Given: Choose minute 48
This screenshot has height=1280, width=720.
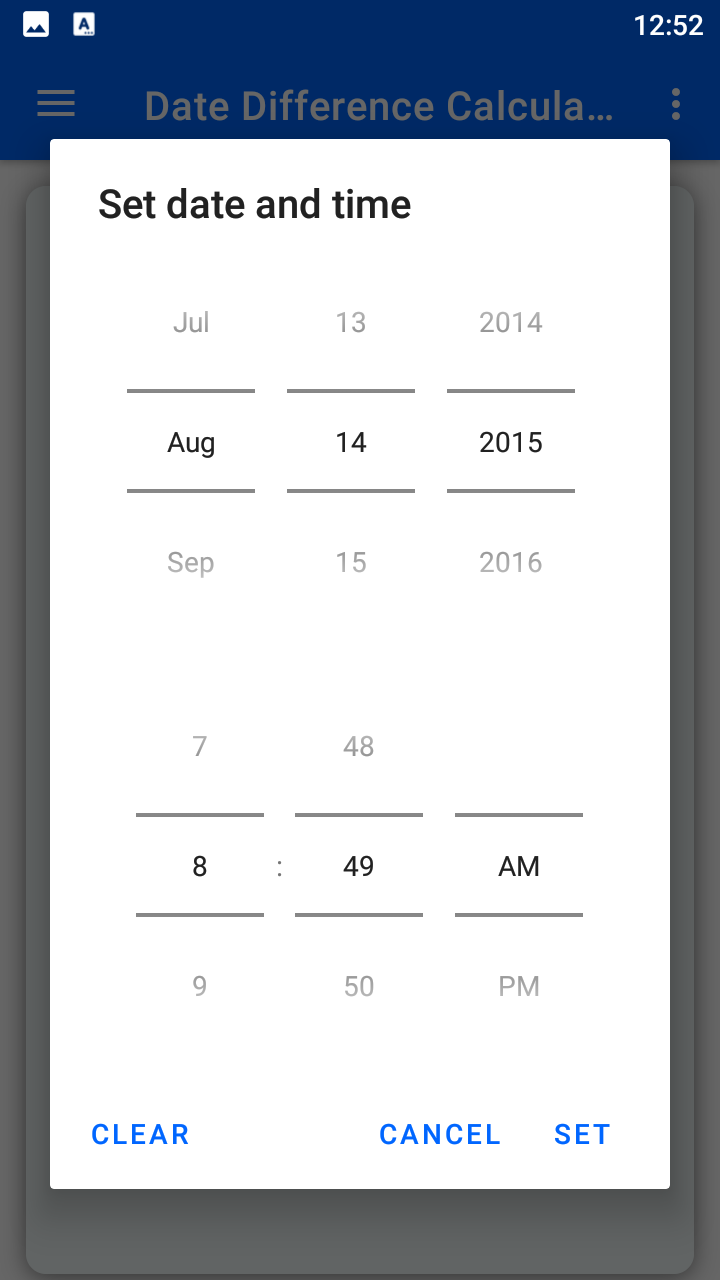Looking at the screenshot, I should [358, 746].
